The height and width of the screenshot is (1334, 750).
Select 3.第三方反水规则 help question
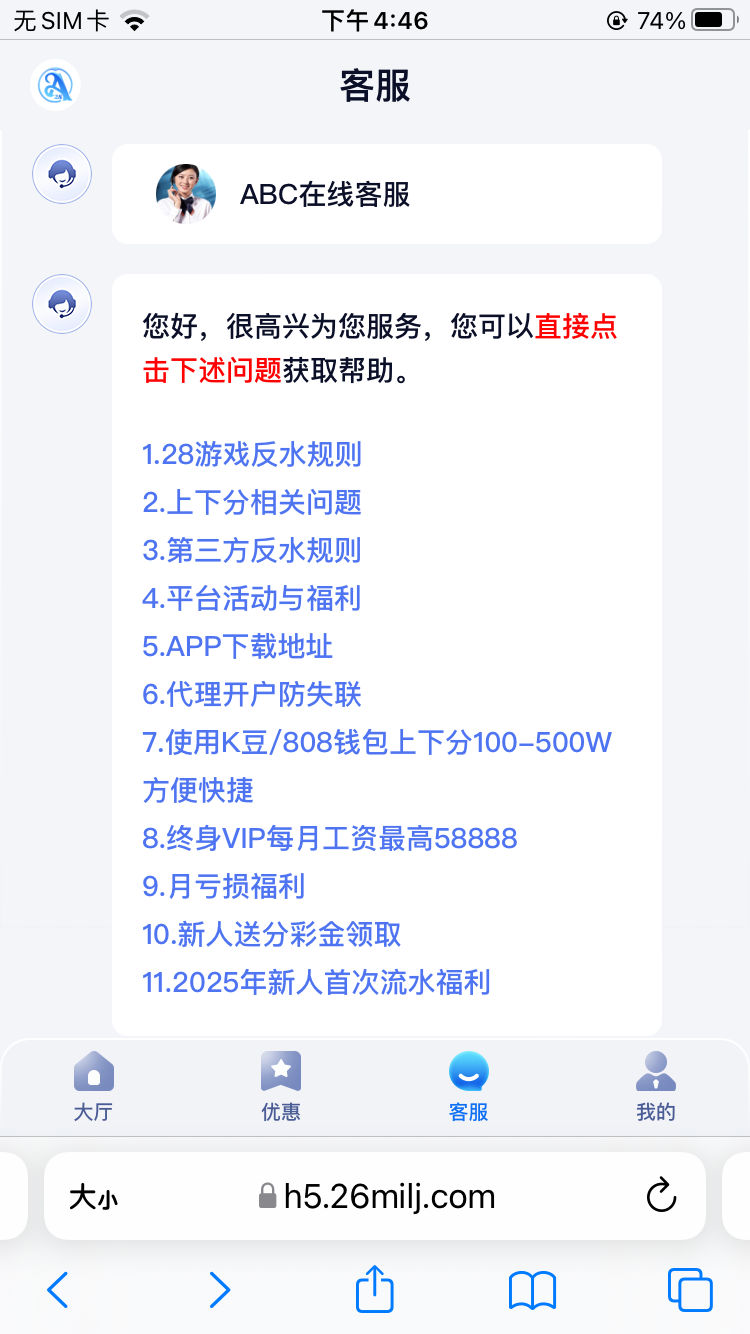251,551
